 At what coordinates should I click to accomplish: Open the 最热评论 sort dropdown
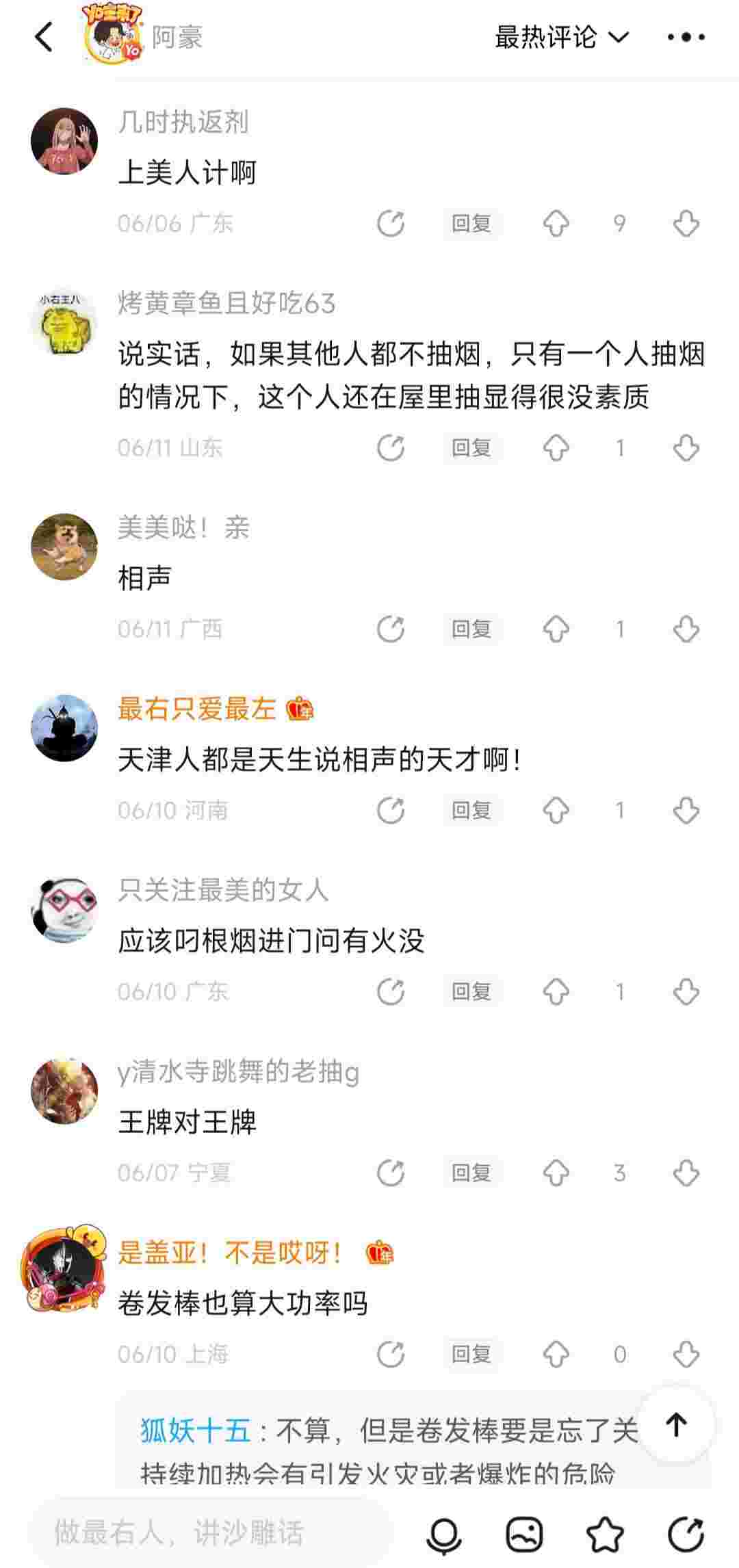click(561, 37)
